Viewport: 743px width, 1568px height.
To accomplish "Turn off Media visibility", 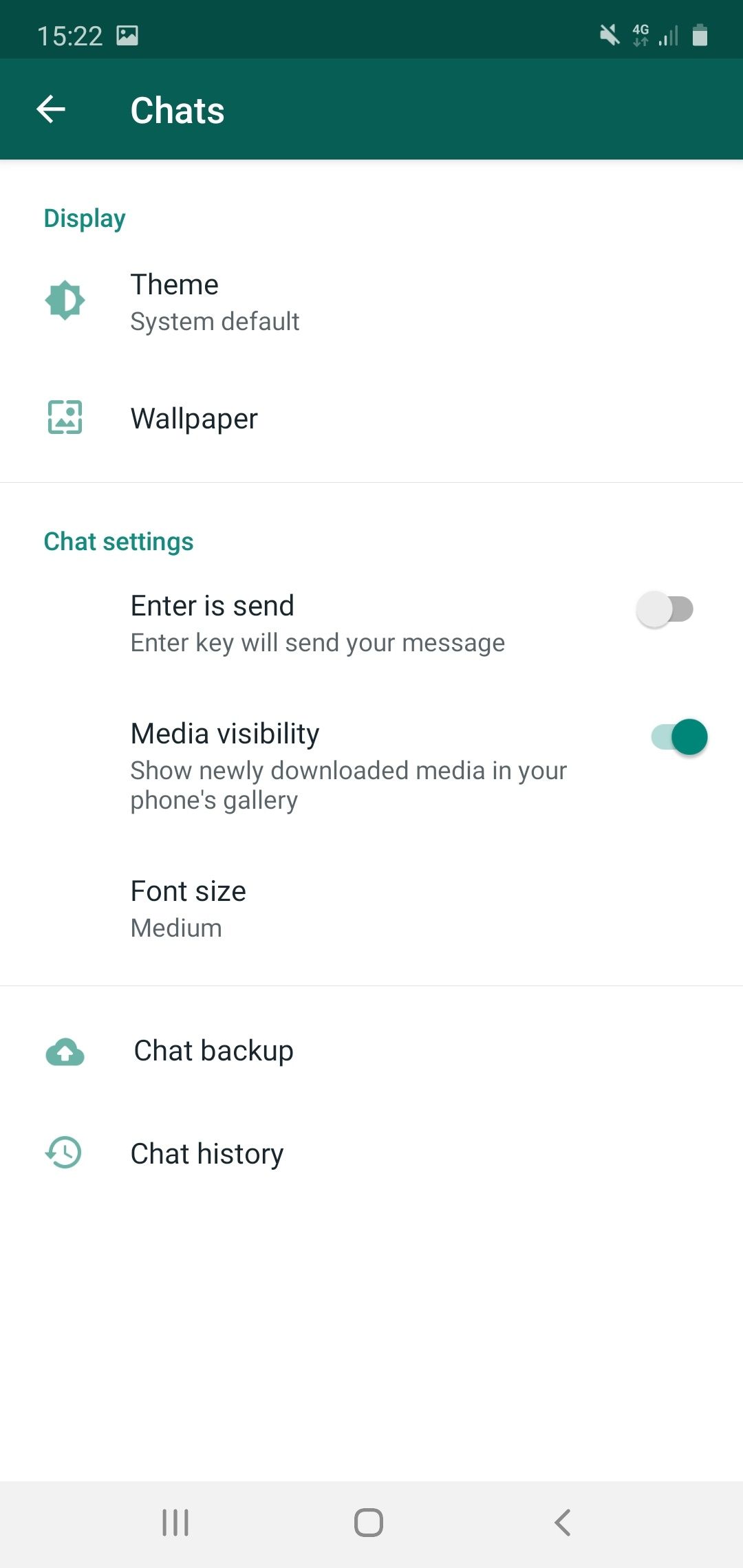I will point(680,737).
